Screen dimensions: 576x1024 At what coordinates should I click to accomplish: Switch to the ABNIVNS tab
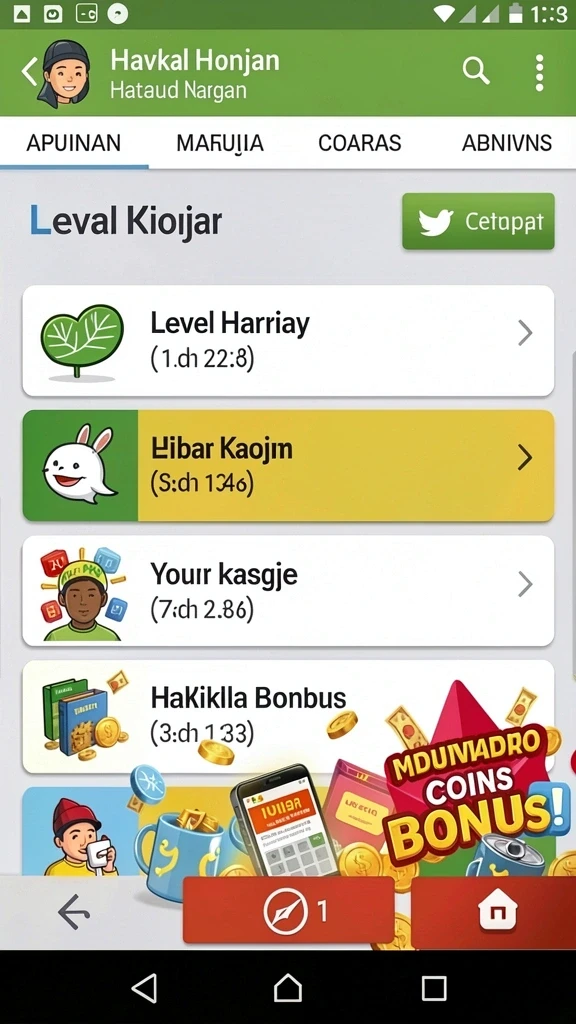pos(507,143)
